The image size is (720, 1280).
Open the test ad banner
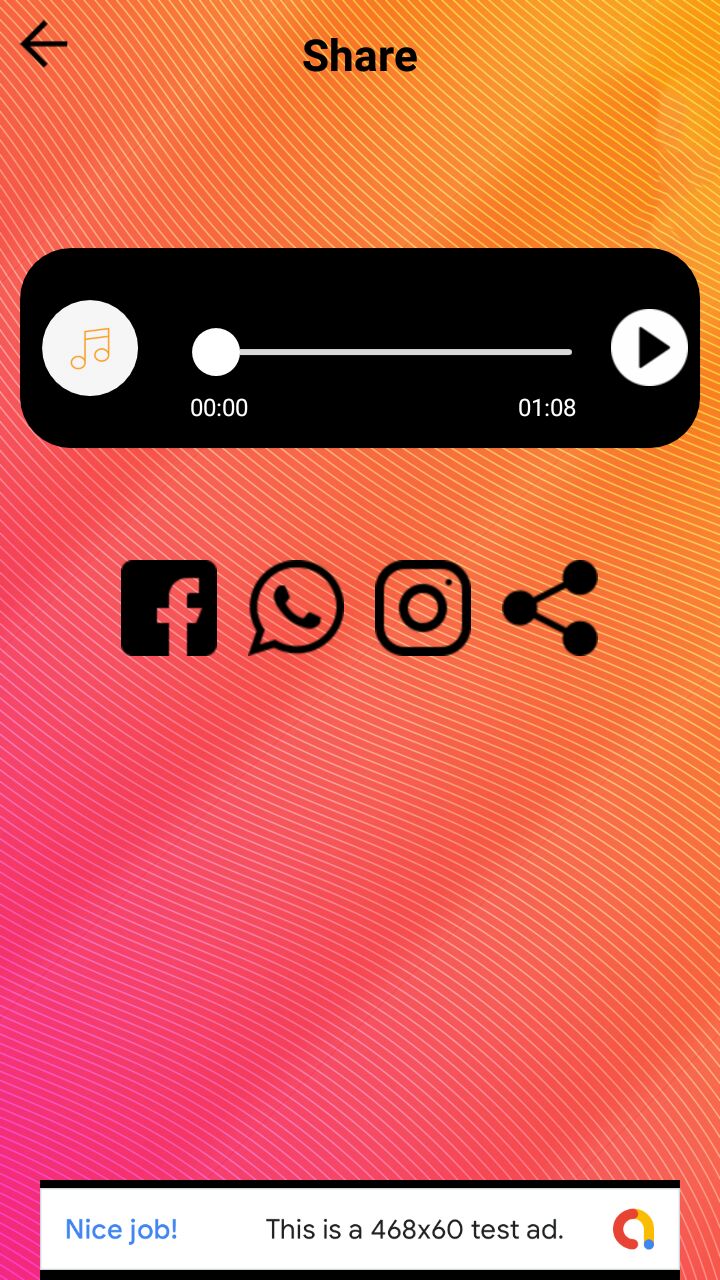click(360, 1229)
